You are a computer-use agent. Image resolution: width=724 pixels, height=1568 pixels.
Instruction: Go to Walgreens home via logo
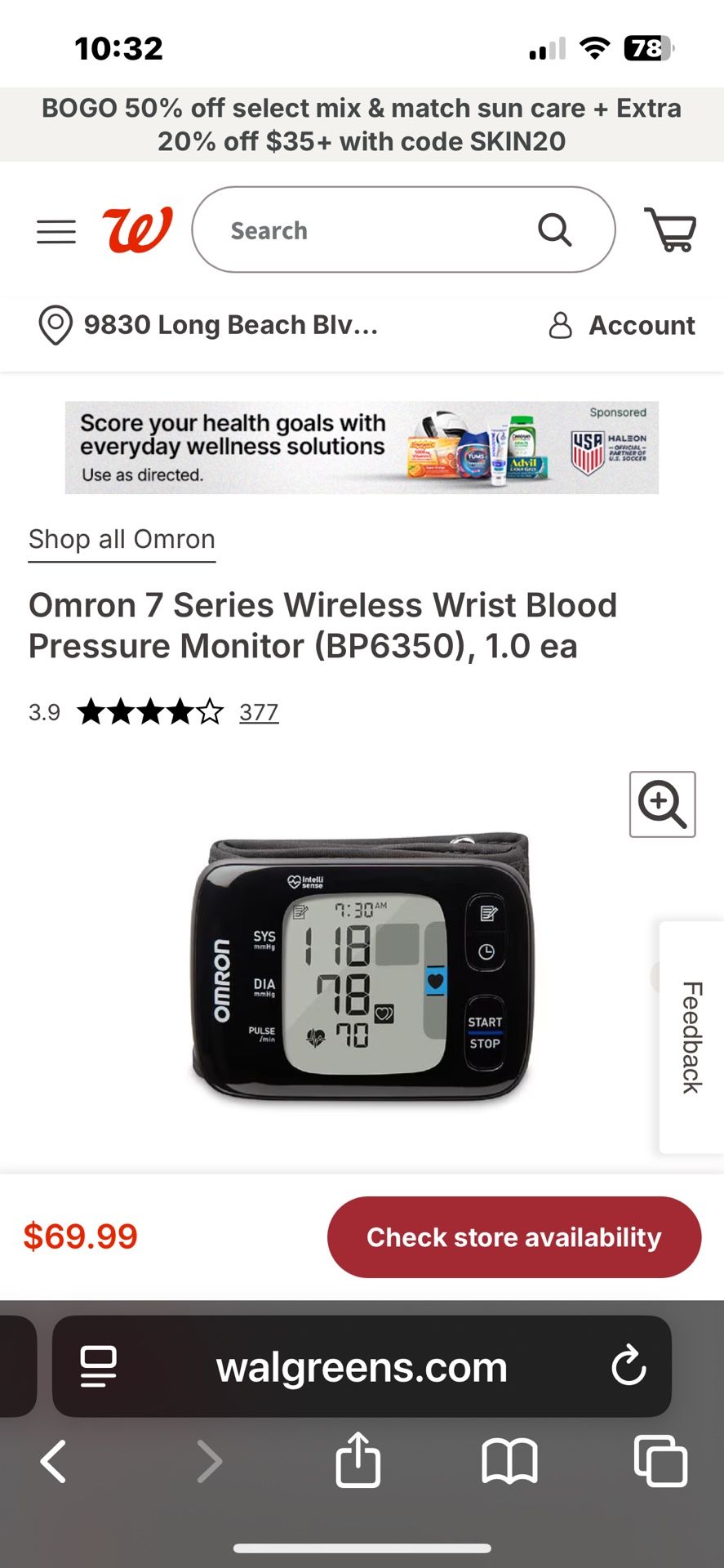click(137, 229)
